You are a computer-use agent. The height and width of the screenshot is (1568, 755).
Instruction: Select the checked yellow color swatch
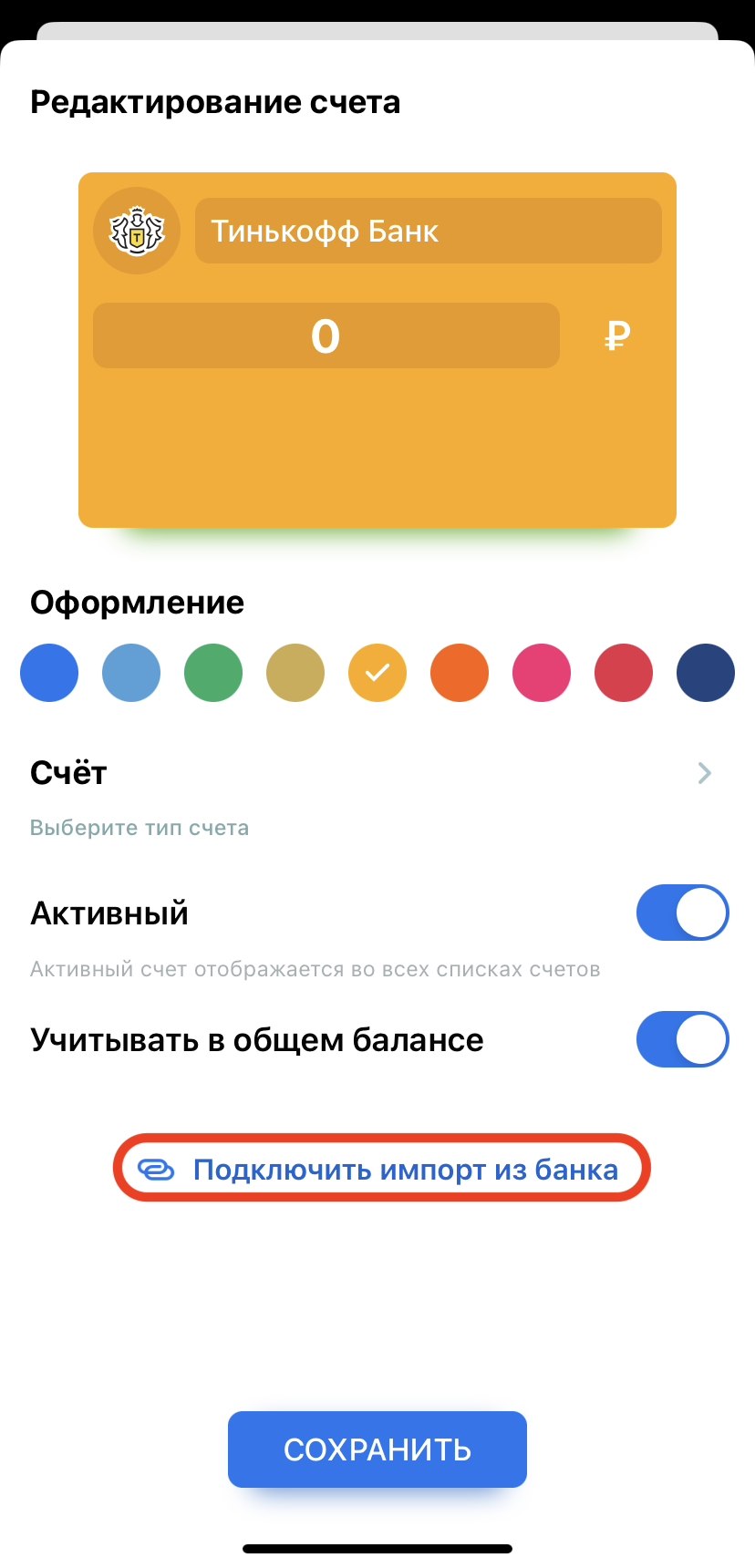pos(377,673)
